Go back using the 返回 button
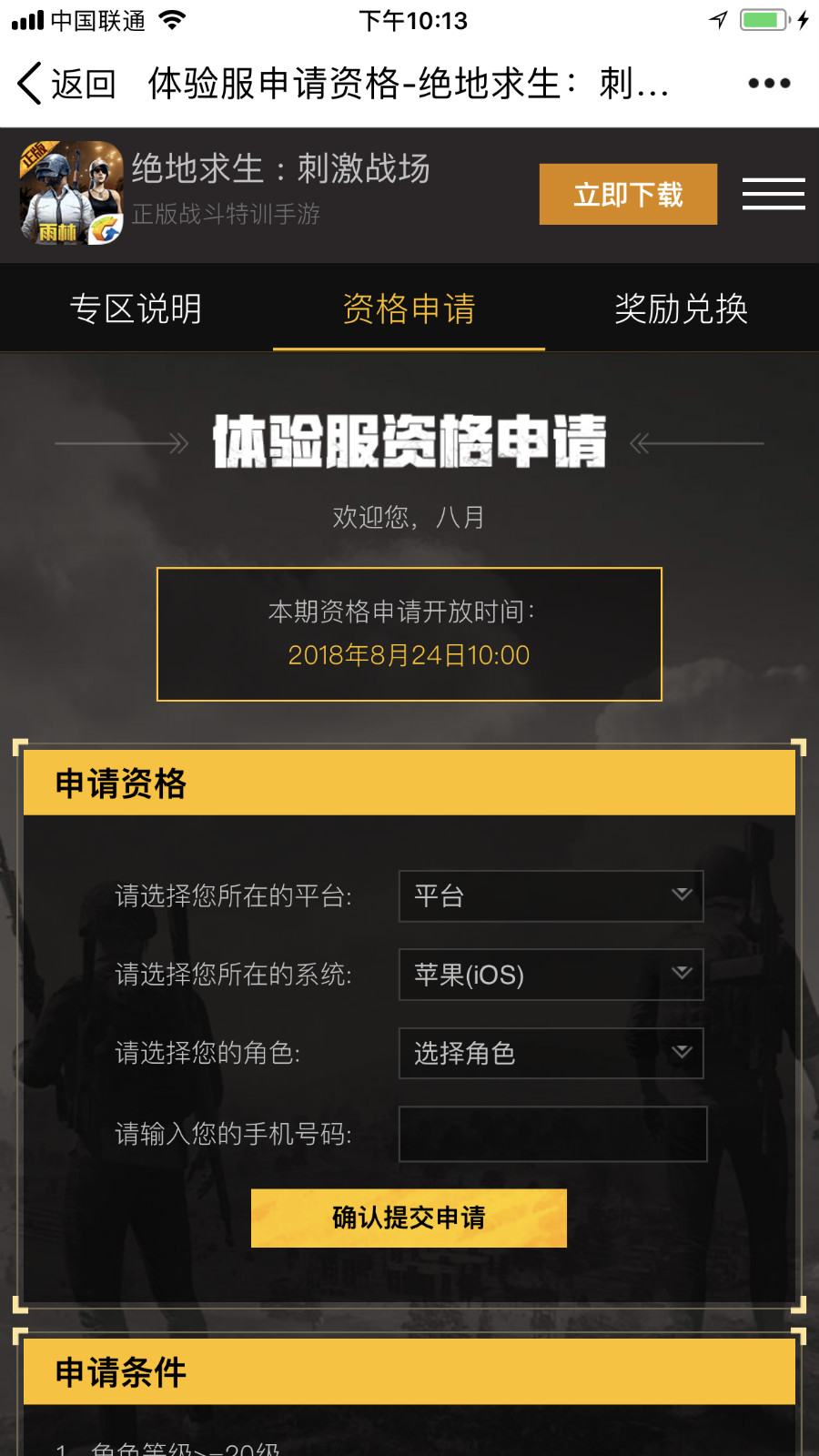This screenshot has height=1456, width=819. pyautogui.click(x=67, y=84)
